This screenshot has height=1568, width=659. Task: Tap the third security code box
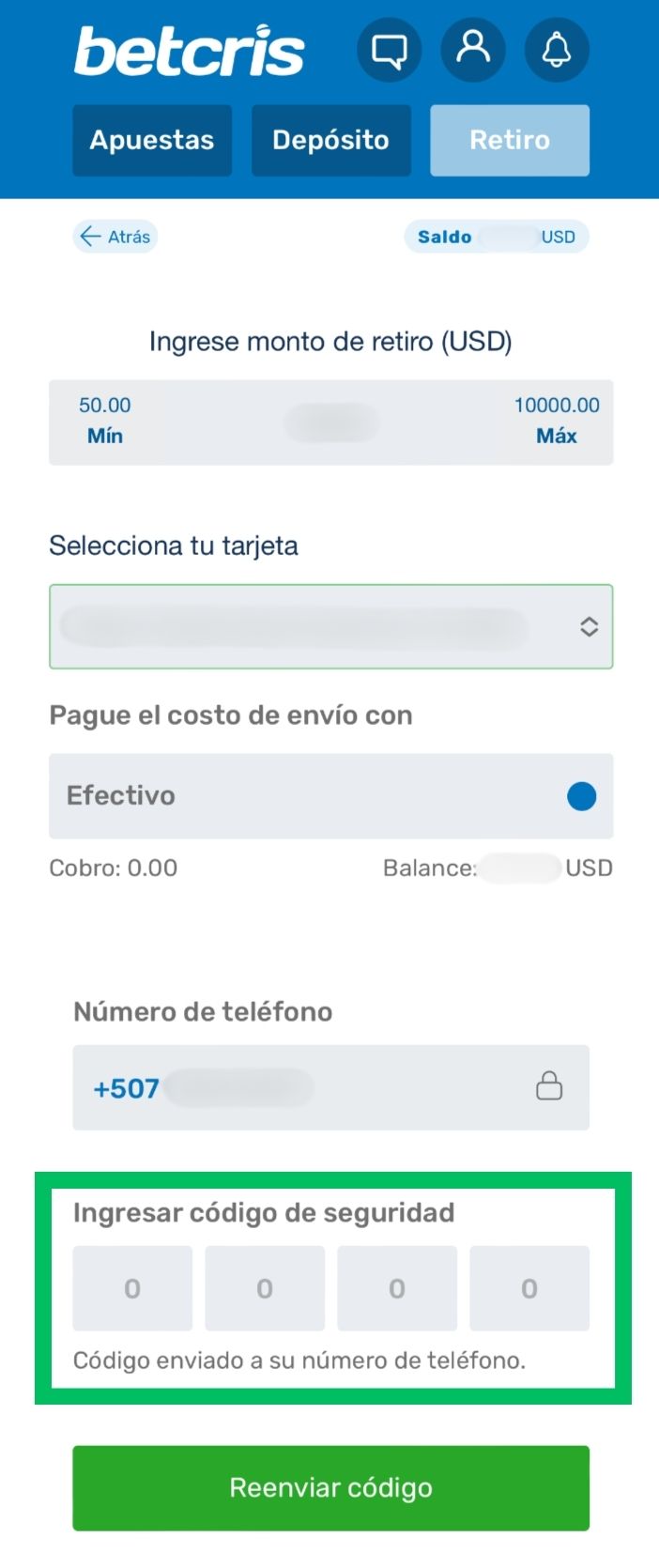point(397,1288)
